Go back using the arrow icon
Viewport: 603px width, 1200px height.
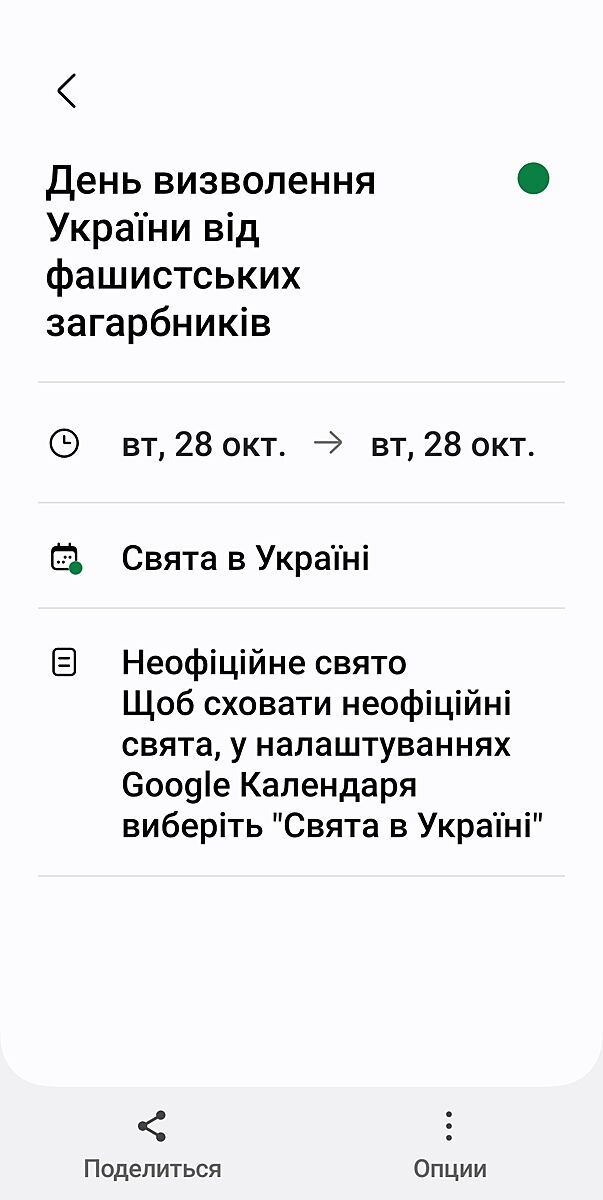[x=66, y=91]
